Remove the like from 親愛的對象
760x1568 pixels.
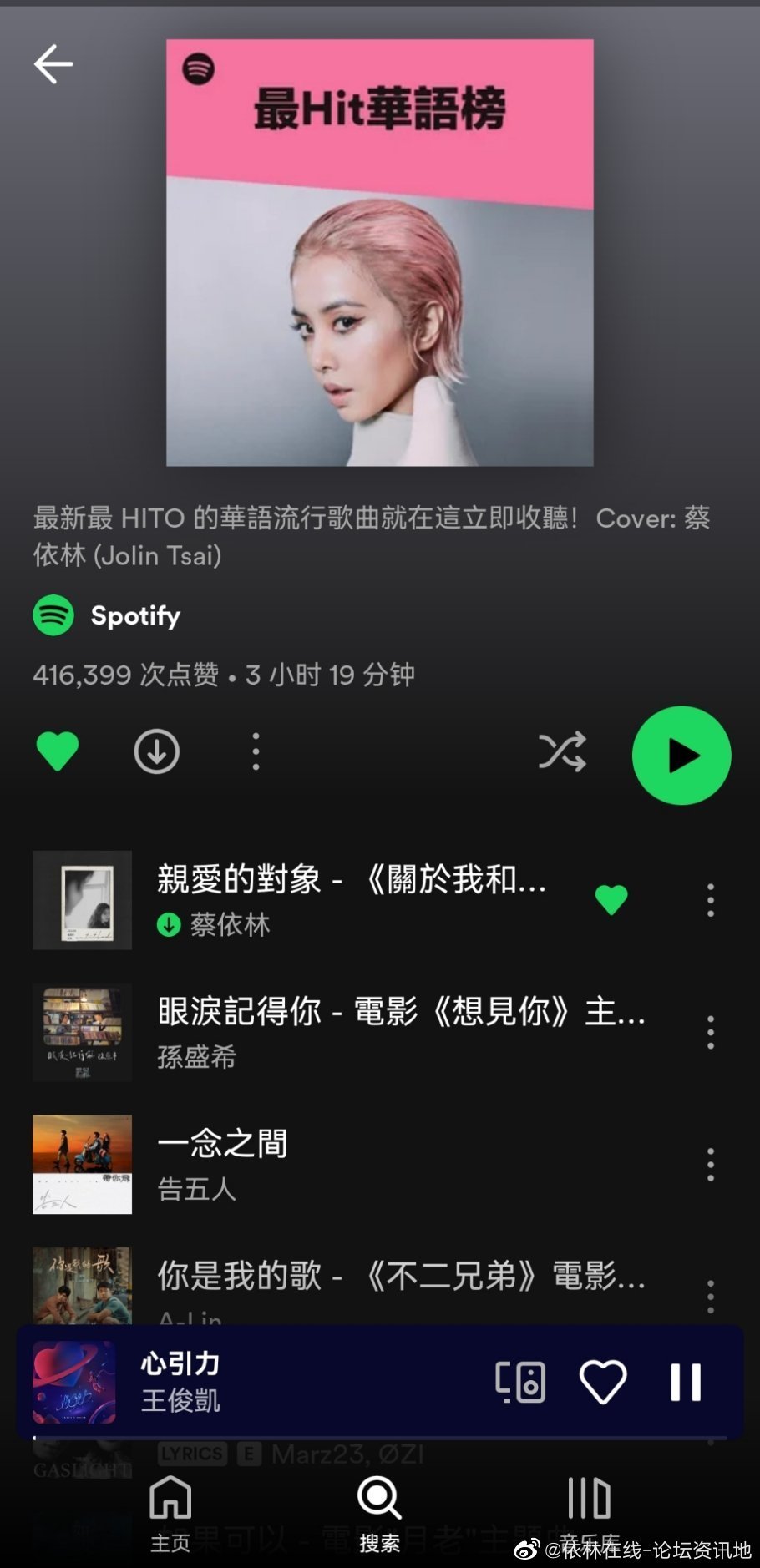click(611, 899)
